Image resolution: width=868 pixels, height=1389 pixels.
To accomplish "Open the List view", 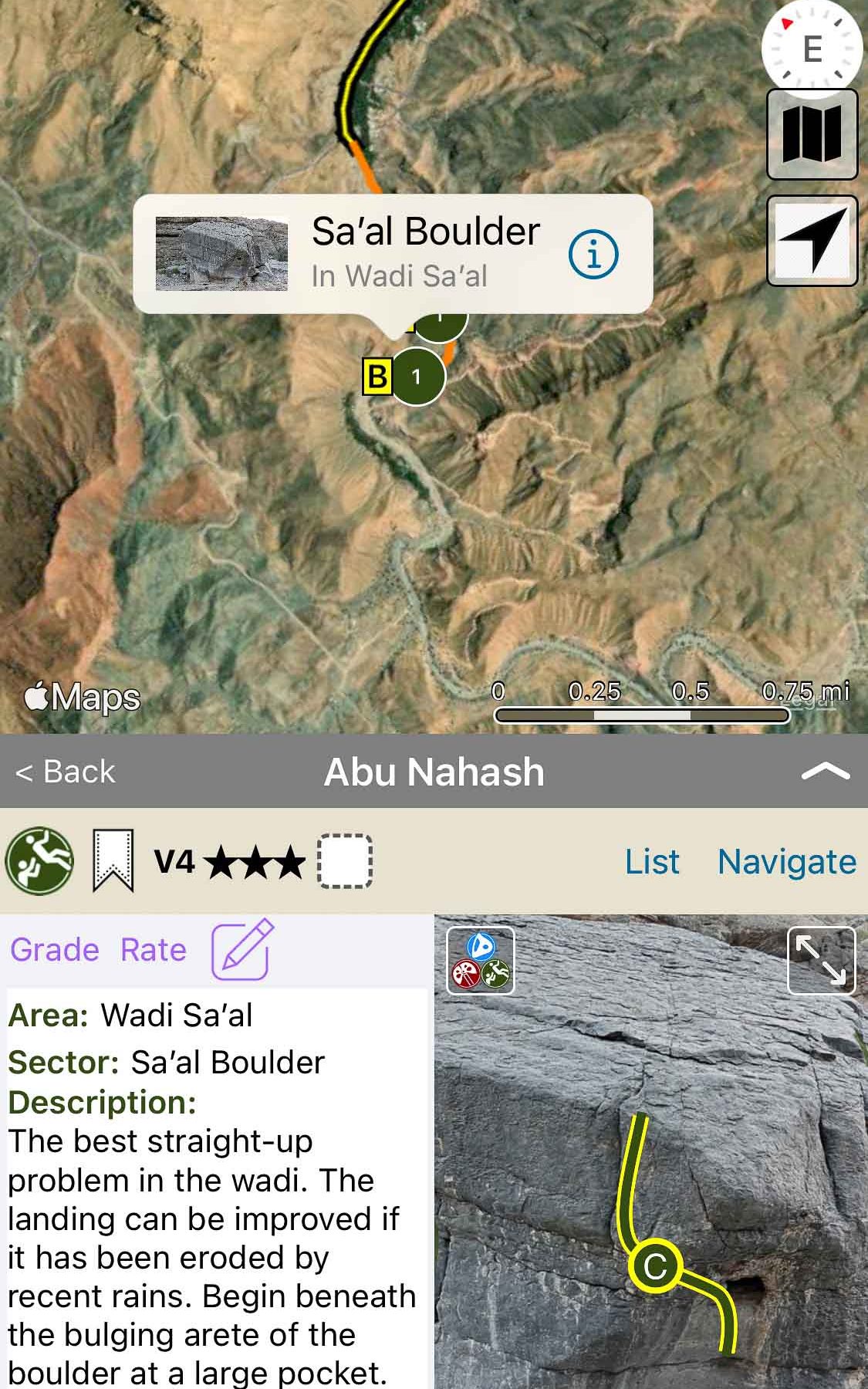I will point(652,861).
